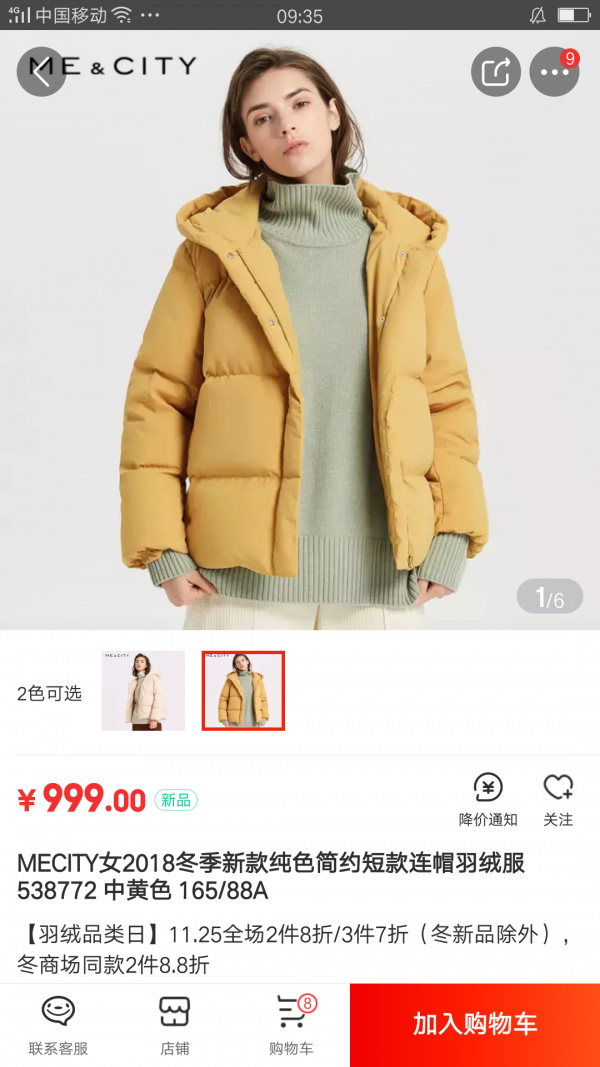This screenshot has height=1067, width=600.
Task: Contact customer service 联系客服
Action: (58, 1025)
